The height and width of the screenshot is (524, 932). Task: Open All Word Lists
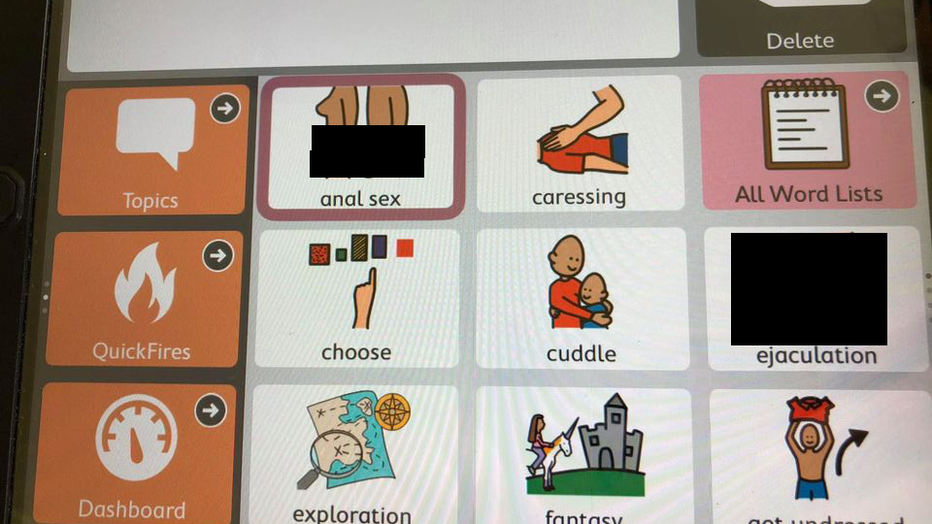click(x=807, y=142)
